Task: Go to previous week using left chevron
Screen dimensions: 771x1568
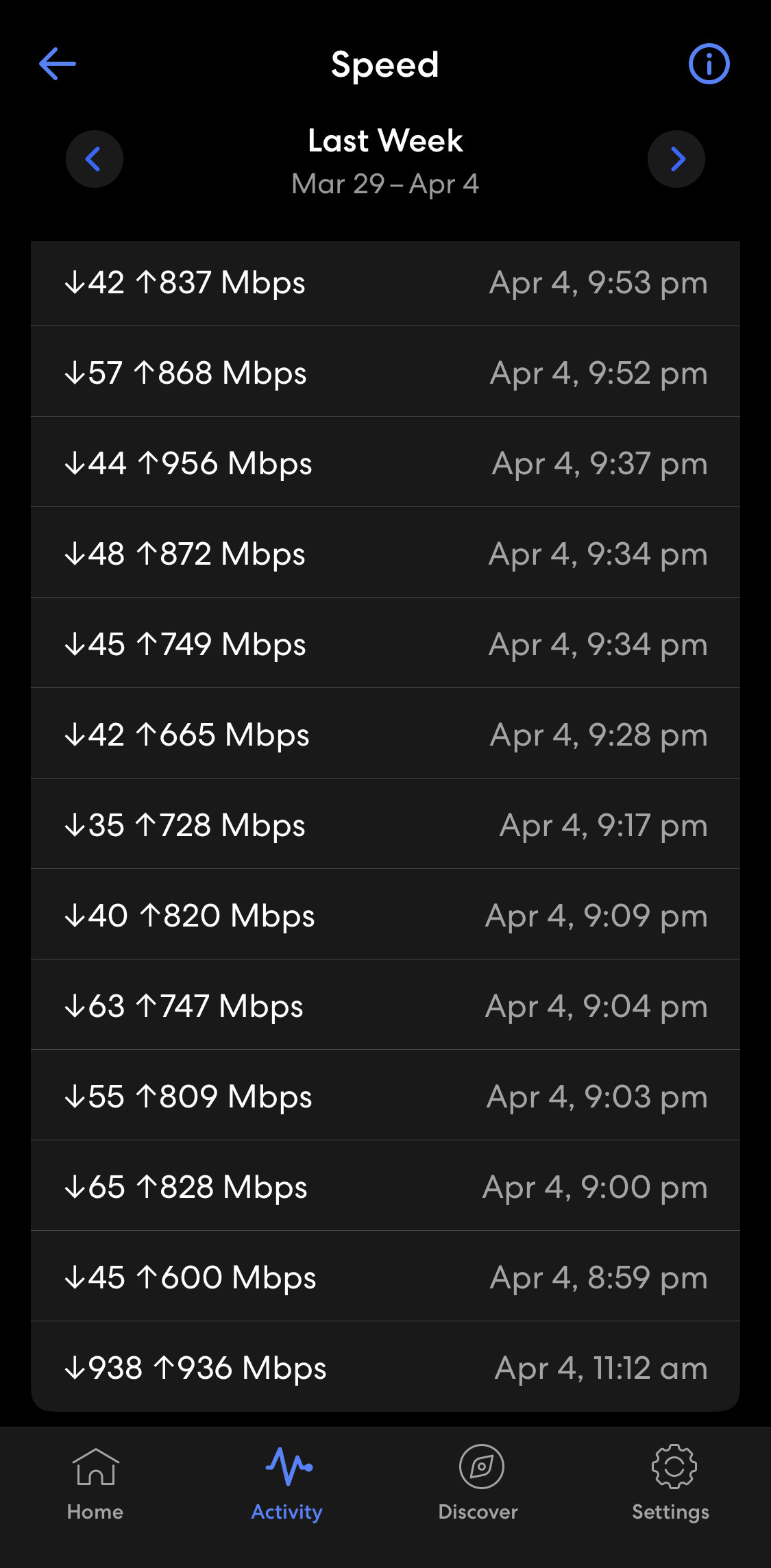Action: click(x=94, y=158)
